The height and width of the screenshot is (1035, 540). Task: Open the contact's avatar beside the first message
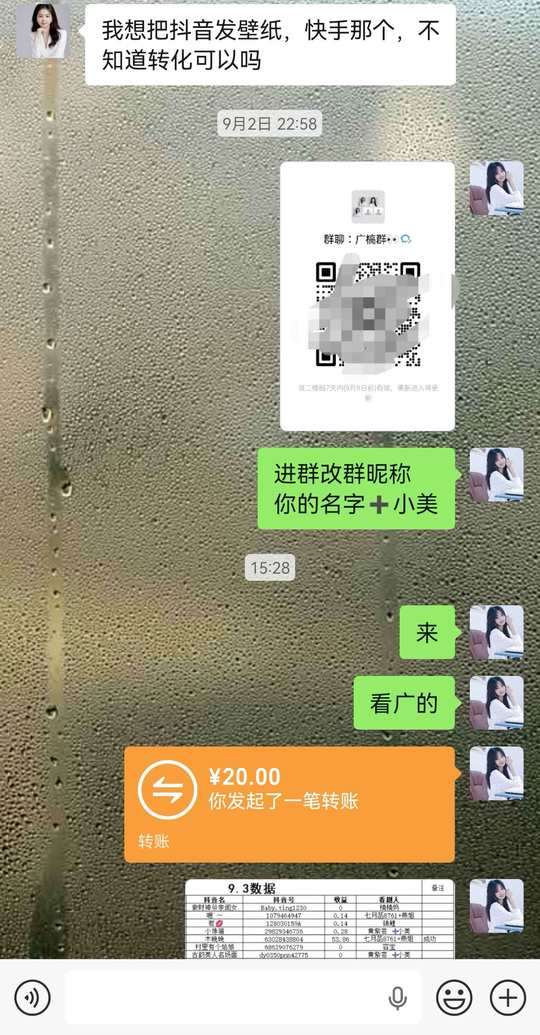(x=42, y=30)
